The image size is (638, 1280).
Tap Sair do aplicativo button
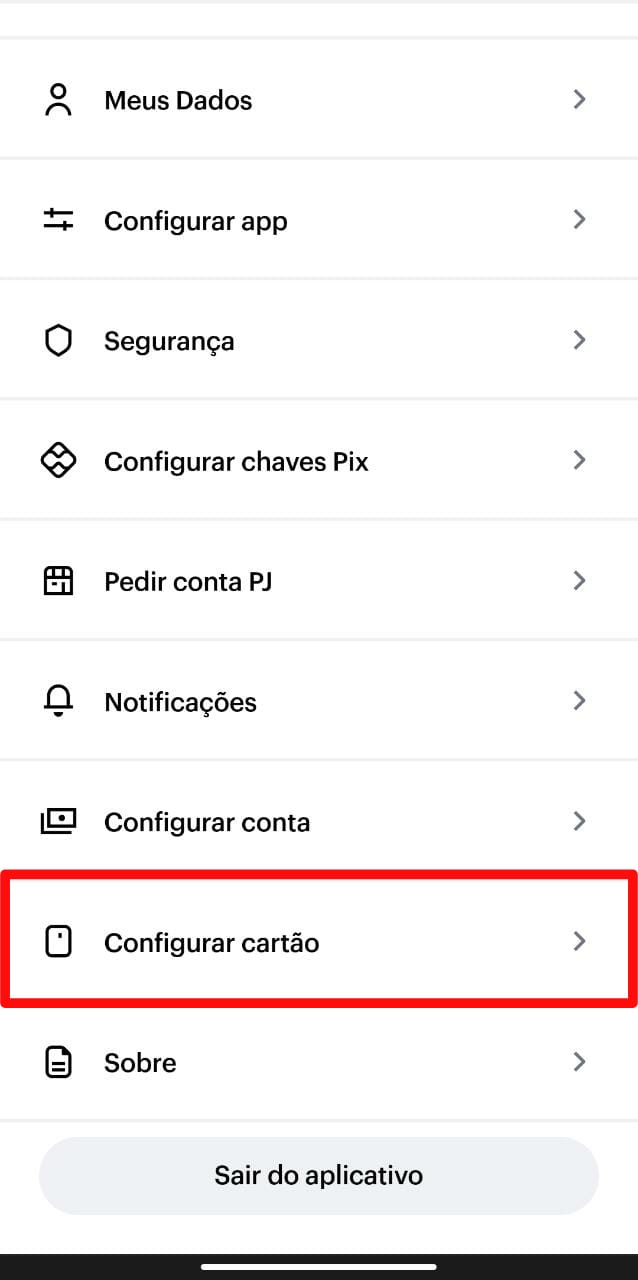(318, 1175)
